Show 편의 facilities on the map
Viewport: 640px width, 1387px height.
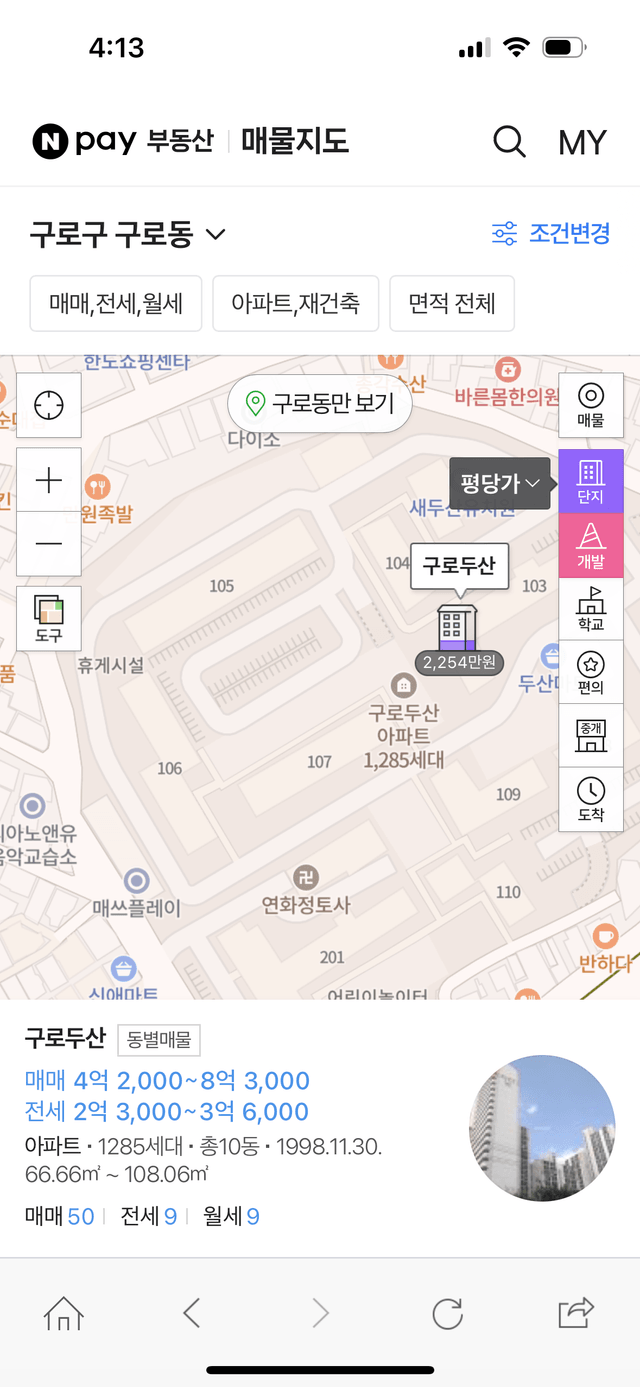point(590,672)
